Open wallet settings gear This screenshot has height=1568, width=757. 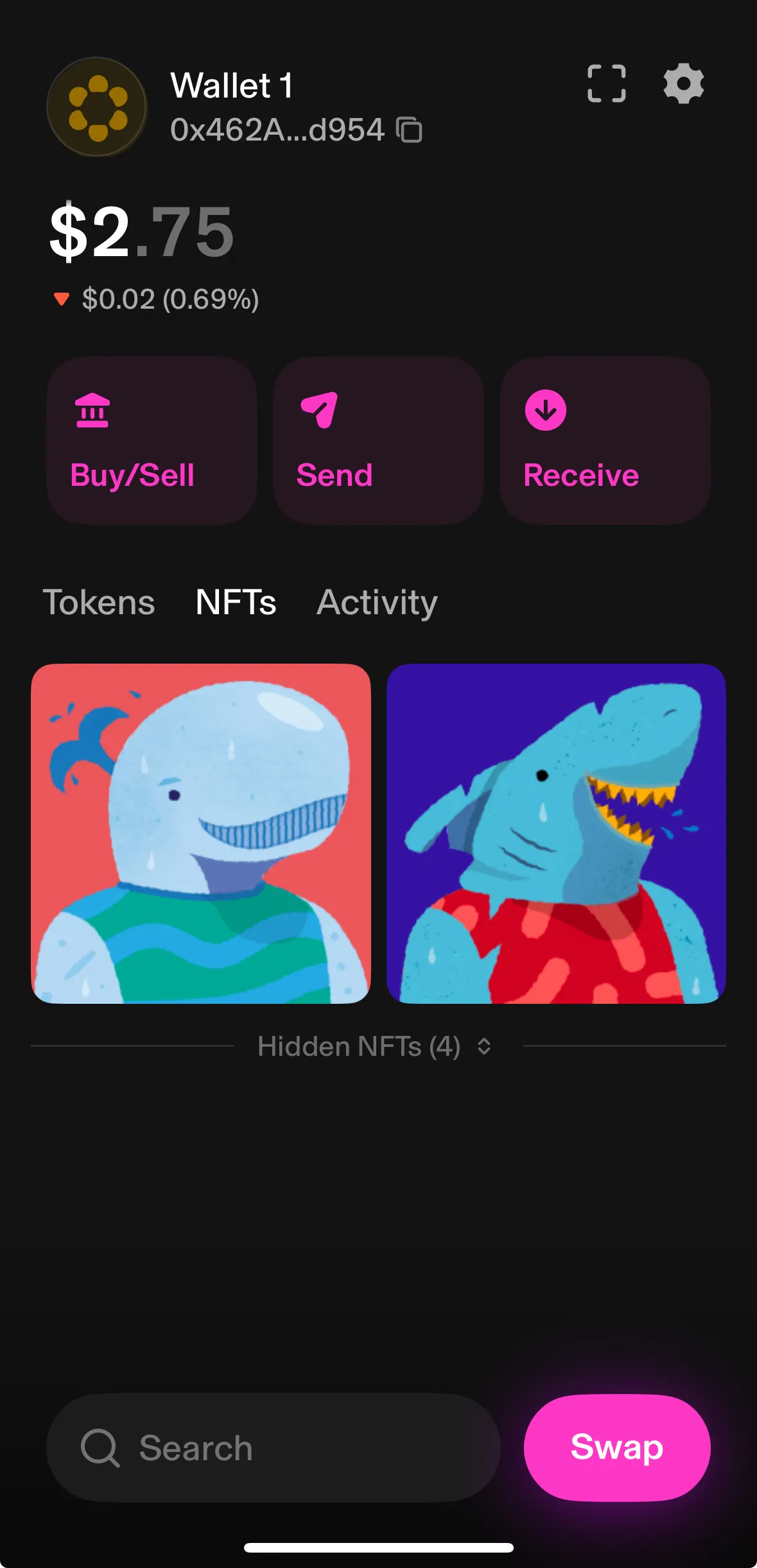coord(683,83)
